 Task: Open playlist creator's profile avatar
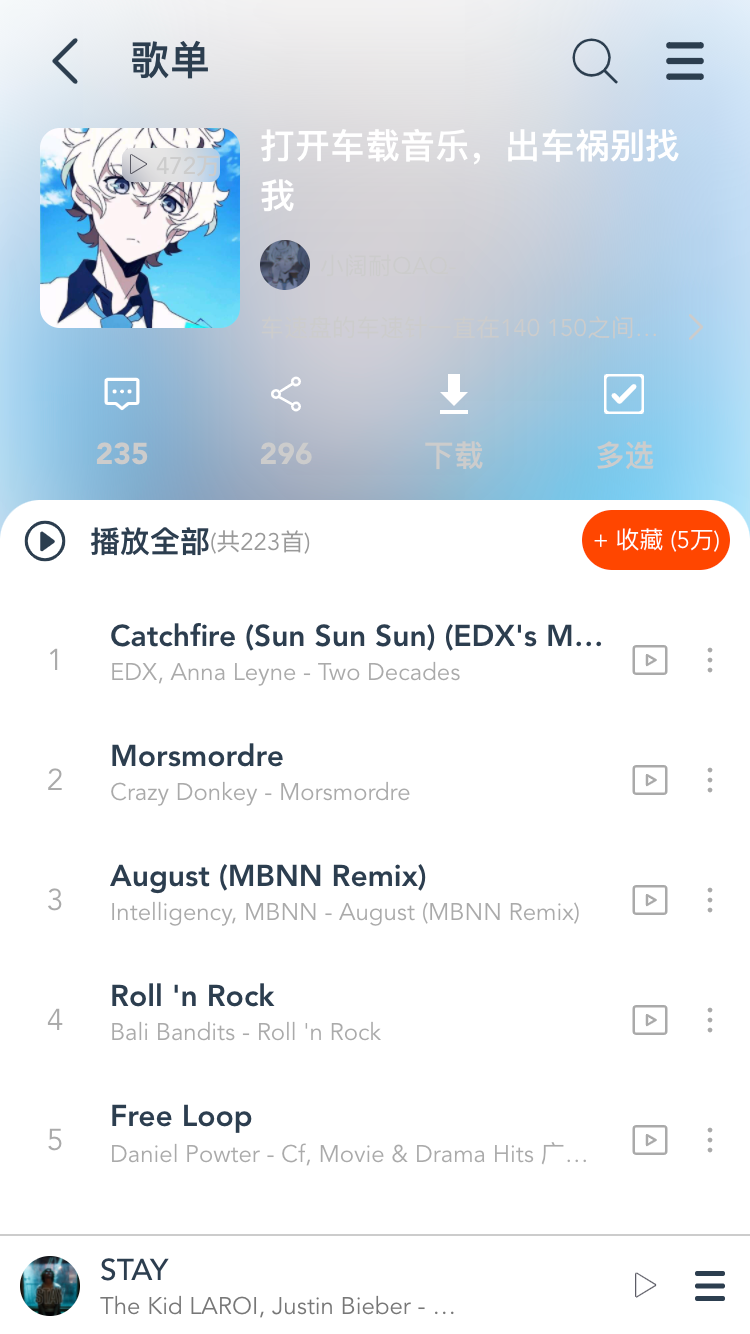285,265
